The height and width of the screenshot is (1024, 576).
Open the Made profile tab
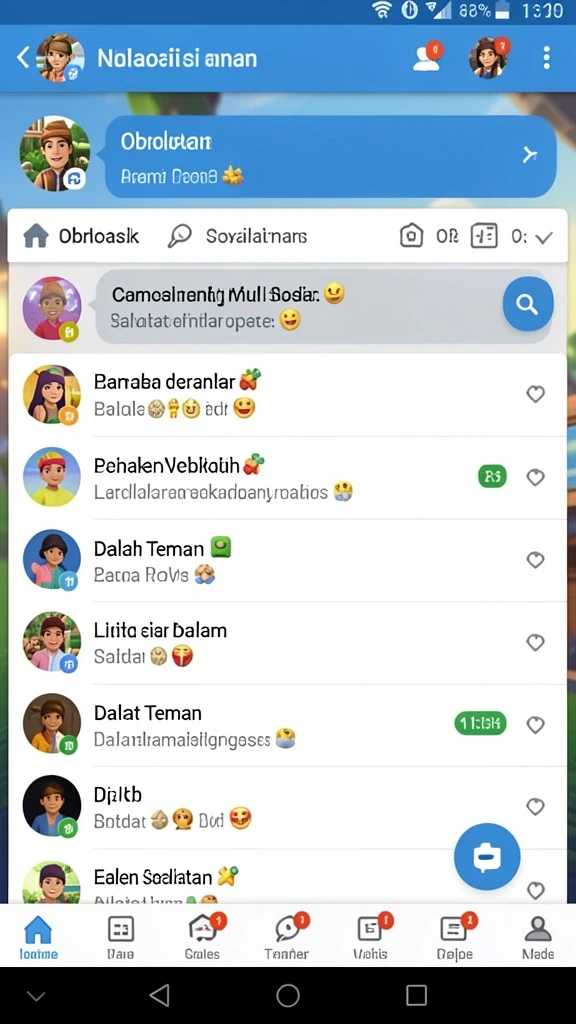point(538,937)
